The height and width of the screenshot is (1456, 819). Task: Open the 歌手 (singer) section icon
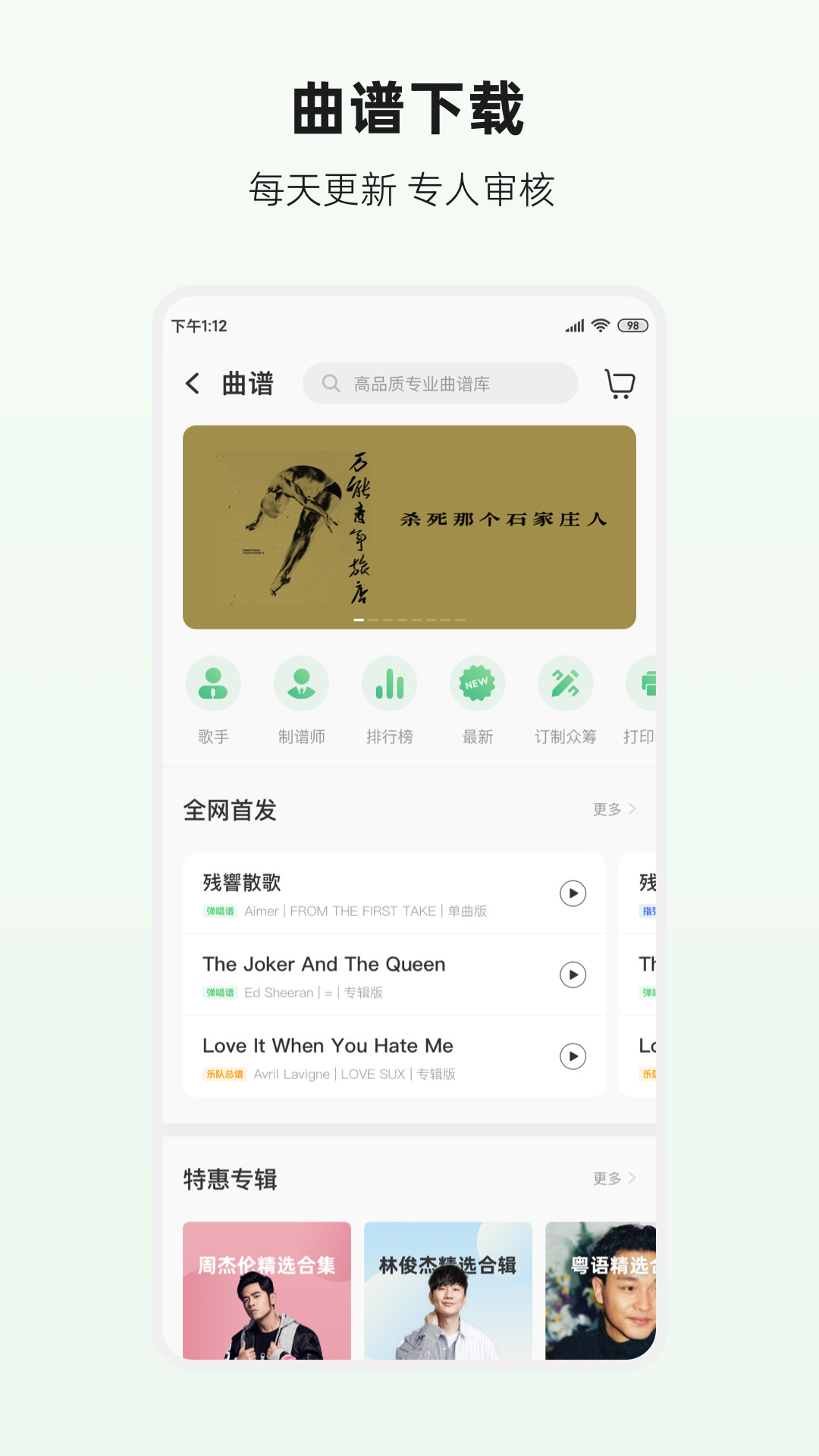pos(214,683)
